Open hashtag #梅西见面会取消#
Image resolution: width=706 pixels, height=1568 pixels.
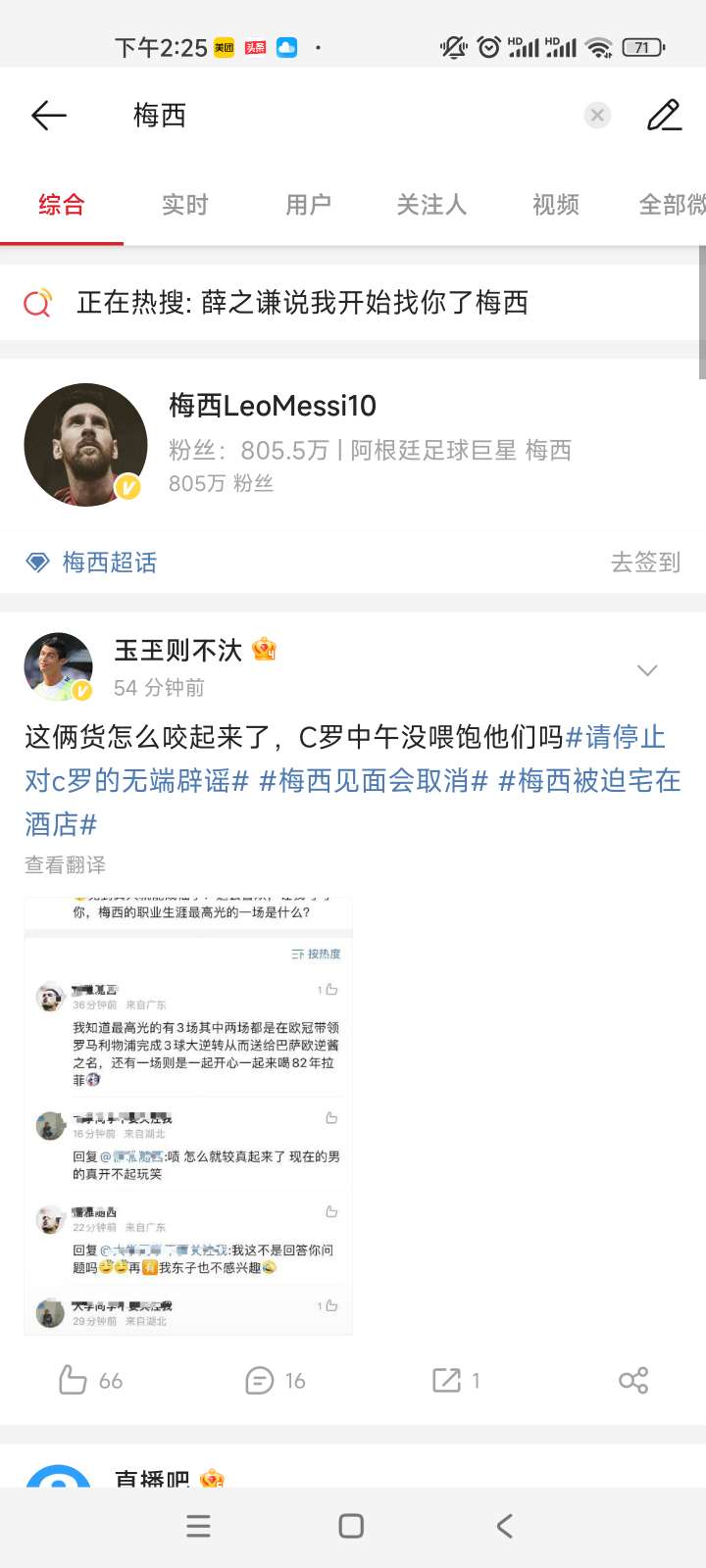click(374, 781)
